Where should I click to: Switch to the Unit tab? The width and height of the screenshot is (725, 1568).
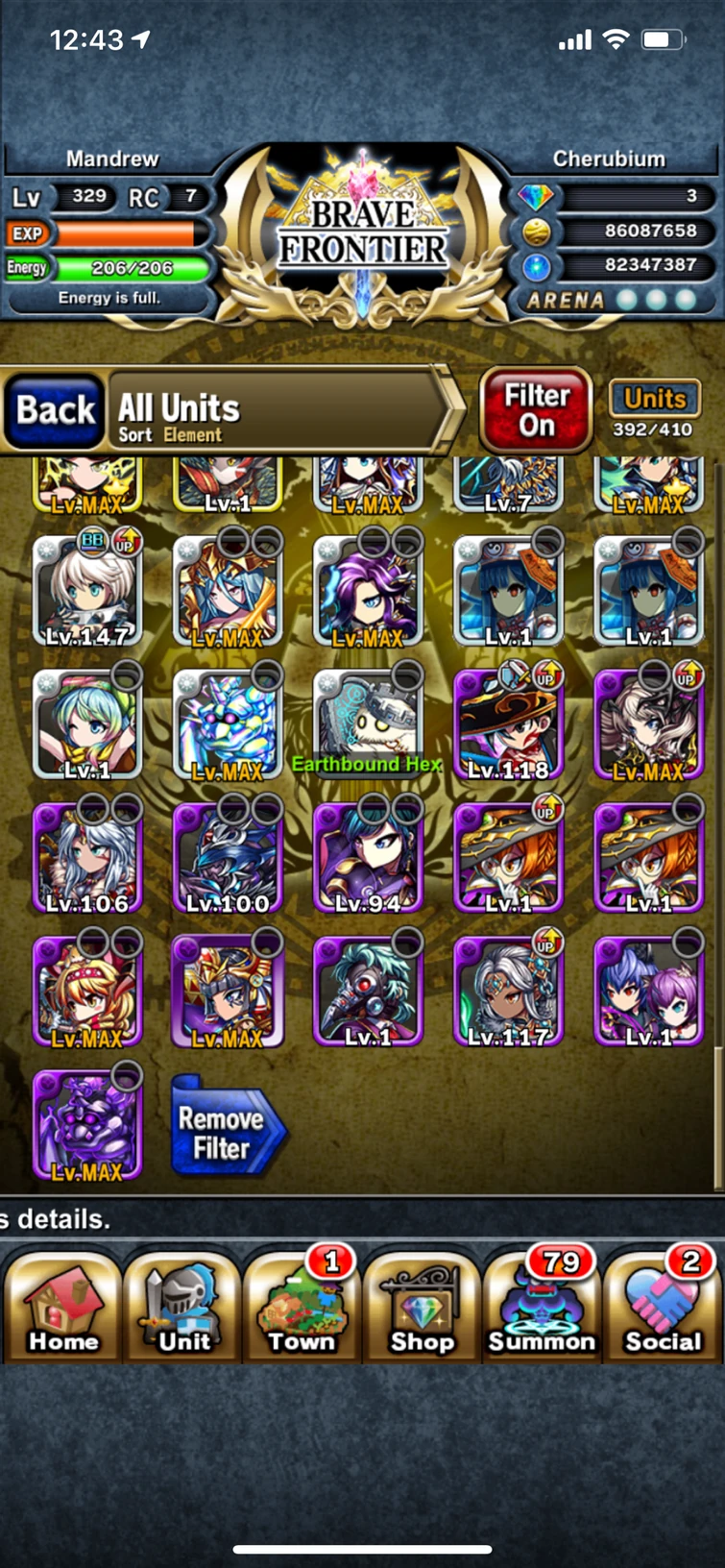[x=182, y=1308]
